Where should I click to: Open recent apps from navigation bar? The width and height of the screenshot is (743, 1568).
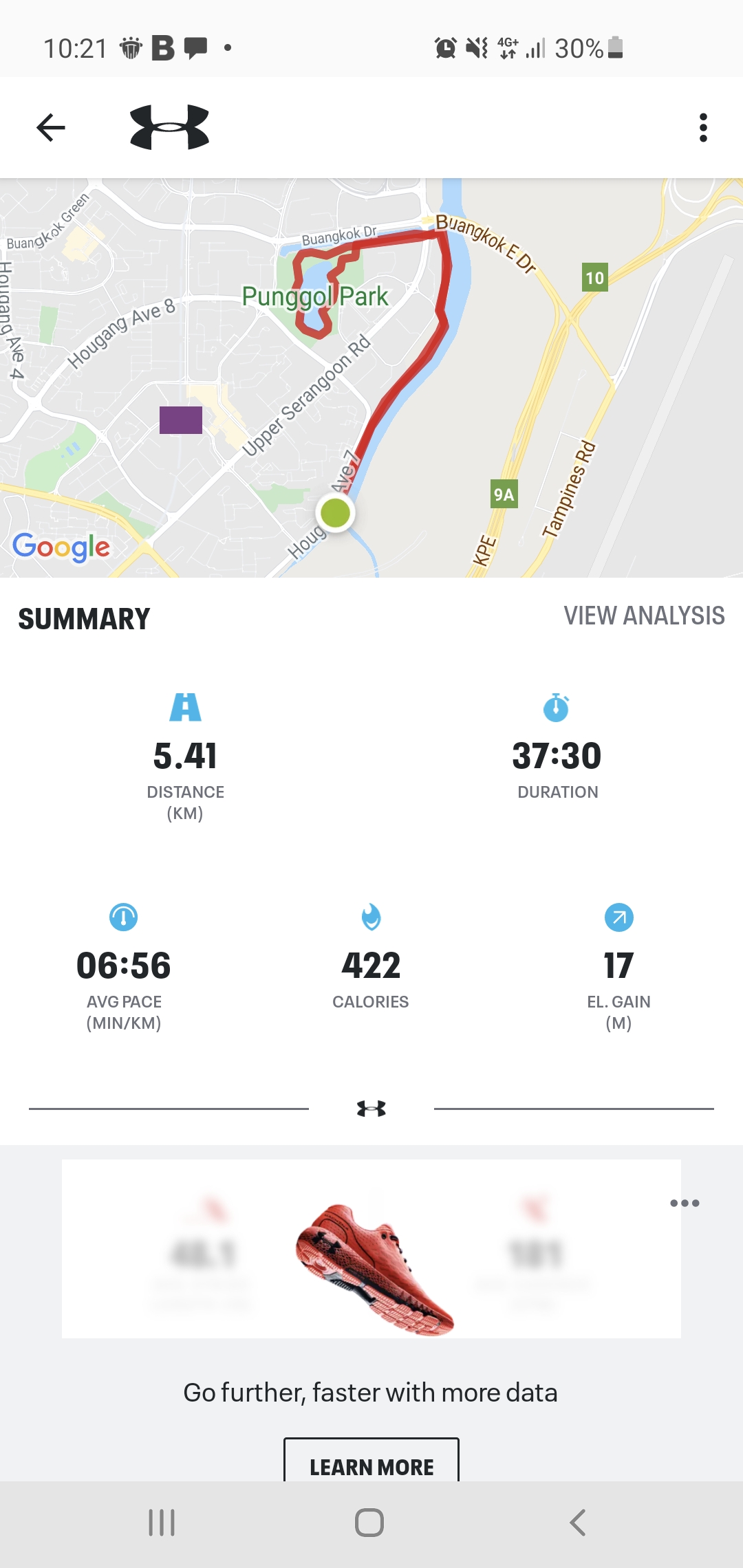tap(162, 1523)
